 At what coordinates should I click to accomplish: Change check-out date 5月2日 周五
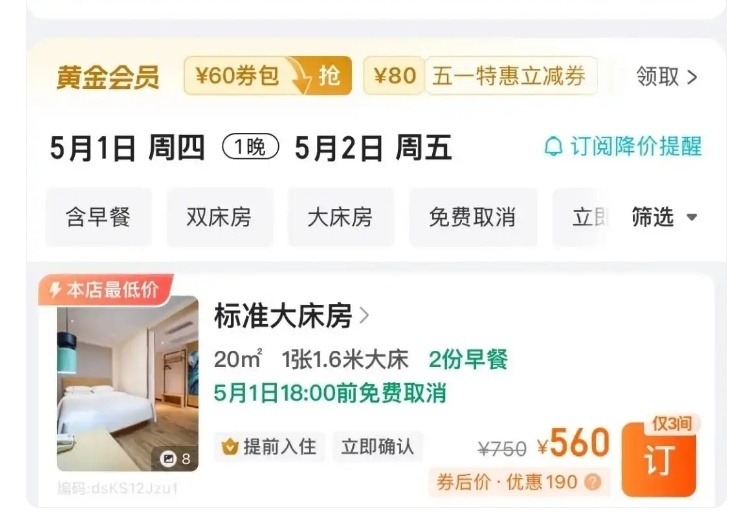click(373, 148)
